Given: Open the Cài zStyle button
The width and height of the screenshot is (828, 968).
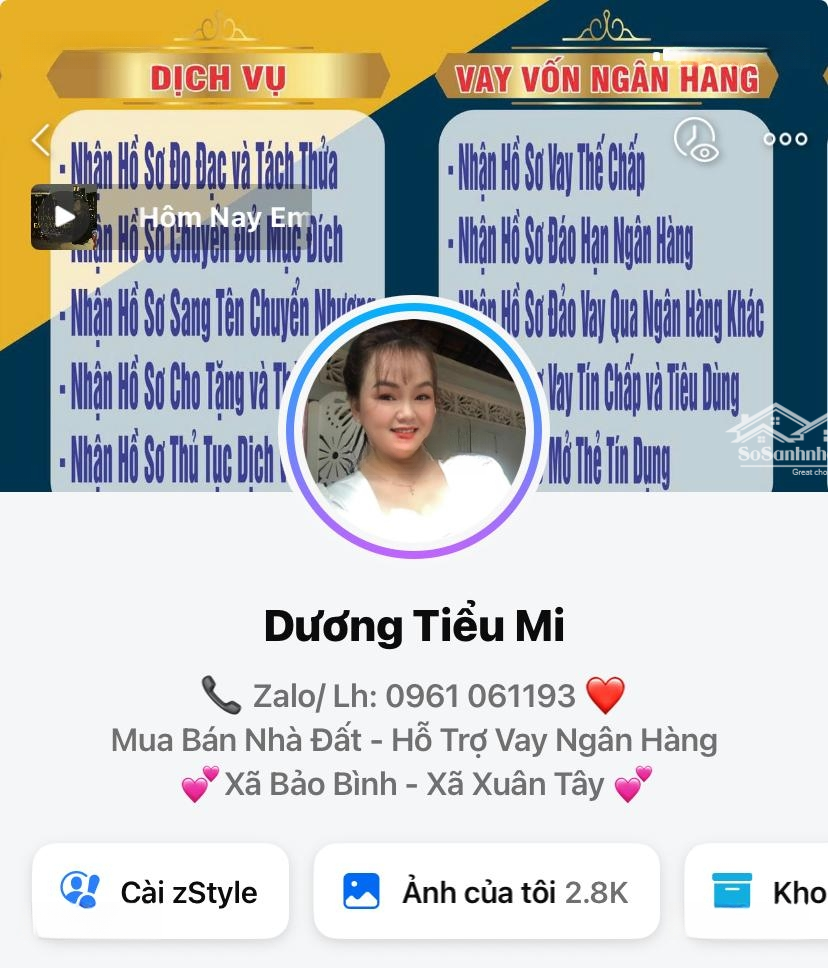Looking at the screenshot, I should coord(160,892).
